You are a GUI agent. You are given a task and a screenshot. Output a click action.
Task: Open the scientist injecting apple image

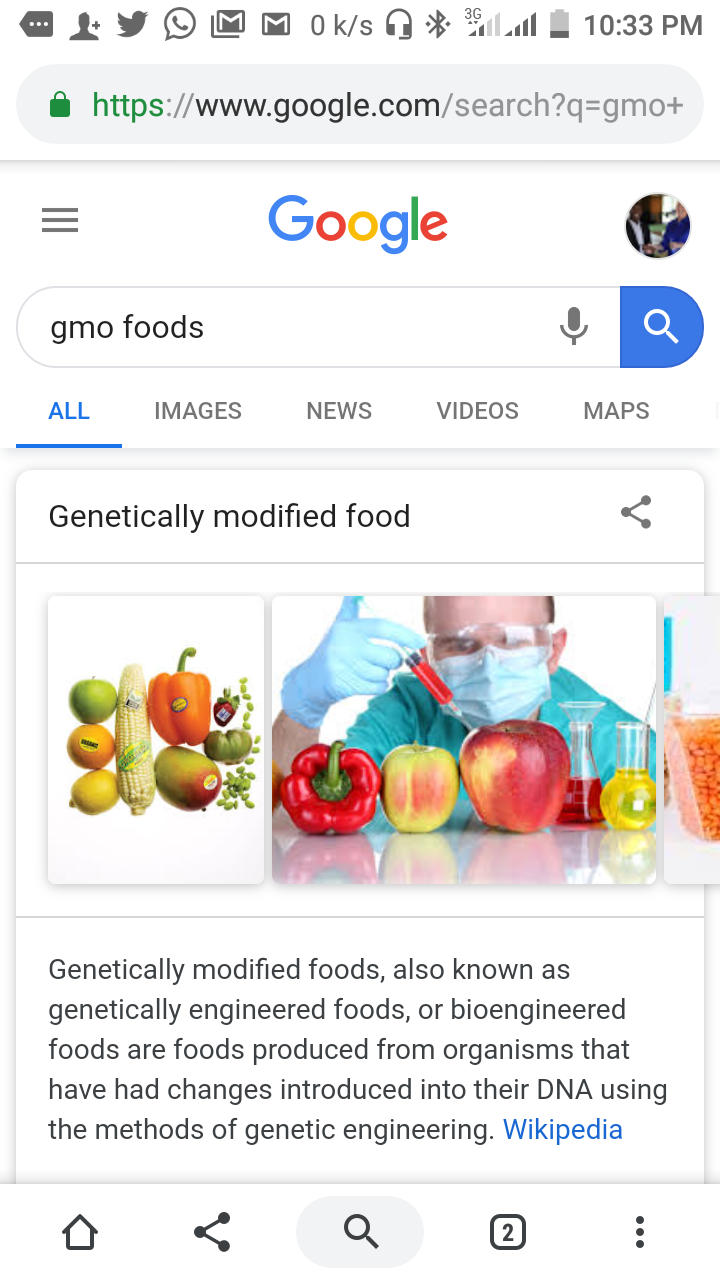coord(464,740)
